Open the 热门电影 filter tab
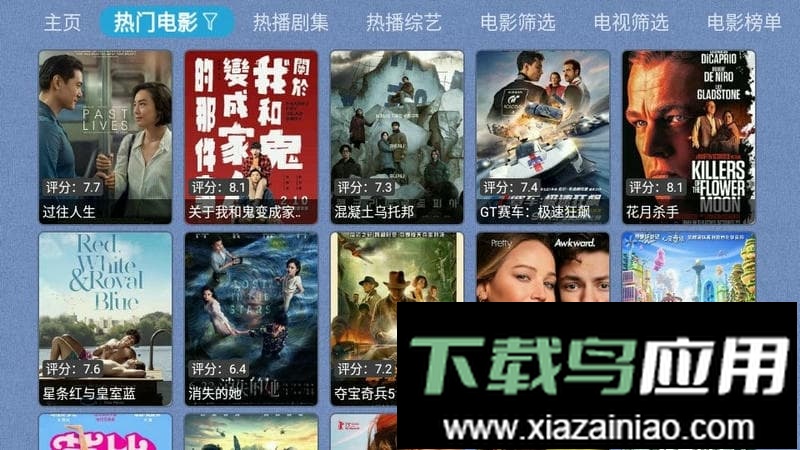Screen dimensions: 800x450 click(x=166, y=22)
